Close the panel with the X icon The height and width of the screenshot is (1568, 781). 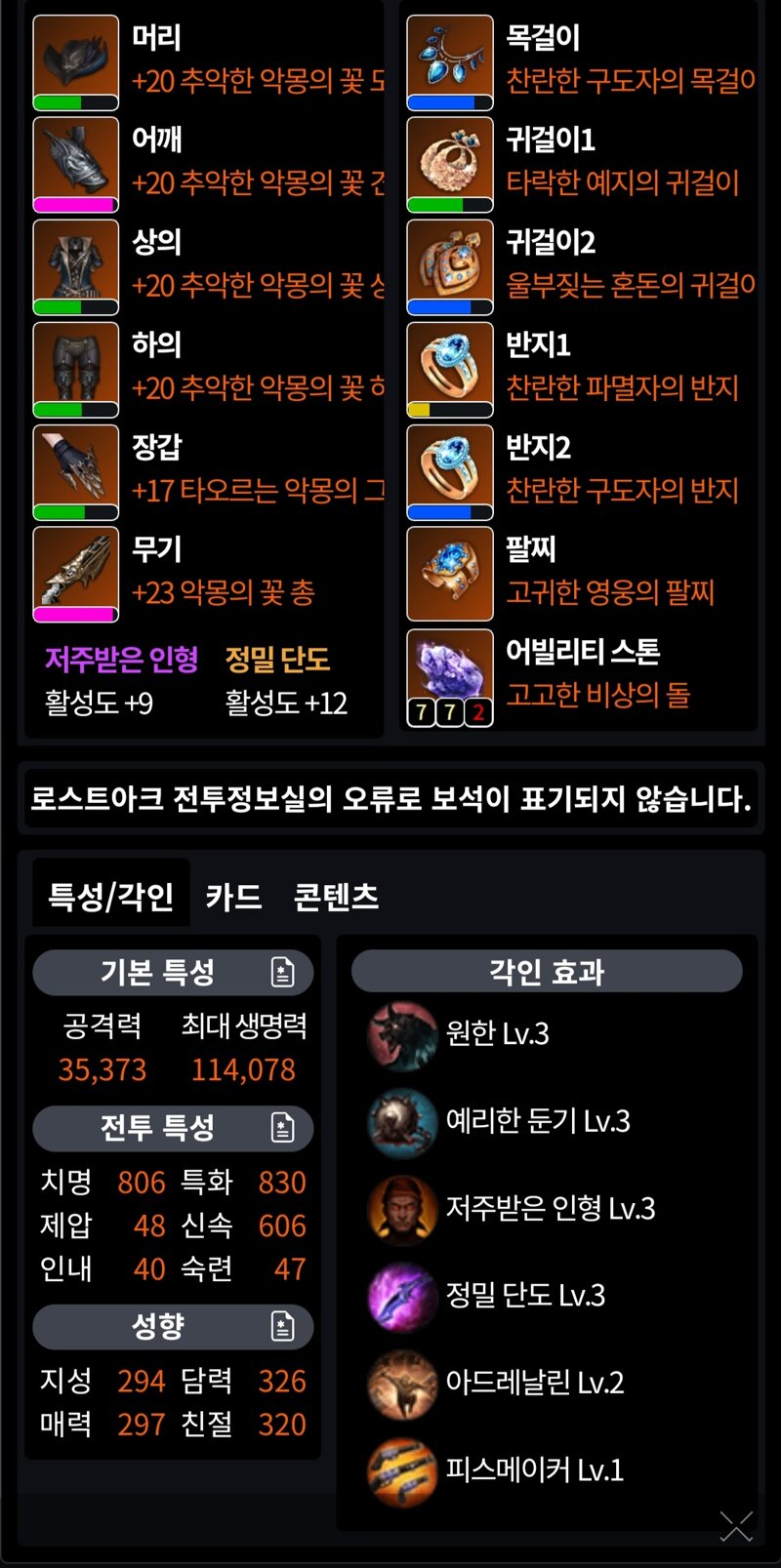pos(736,1526)
